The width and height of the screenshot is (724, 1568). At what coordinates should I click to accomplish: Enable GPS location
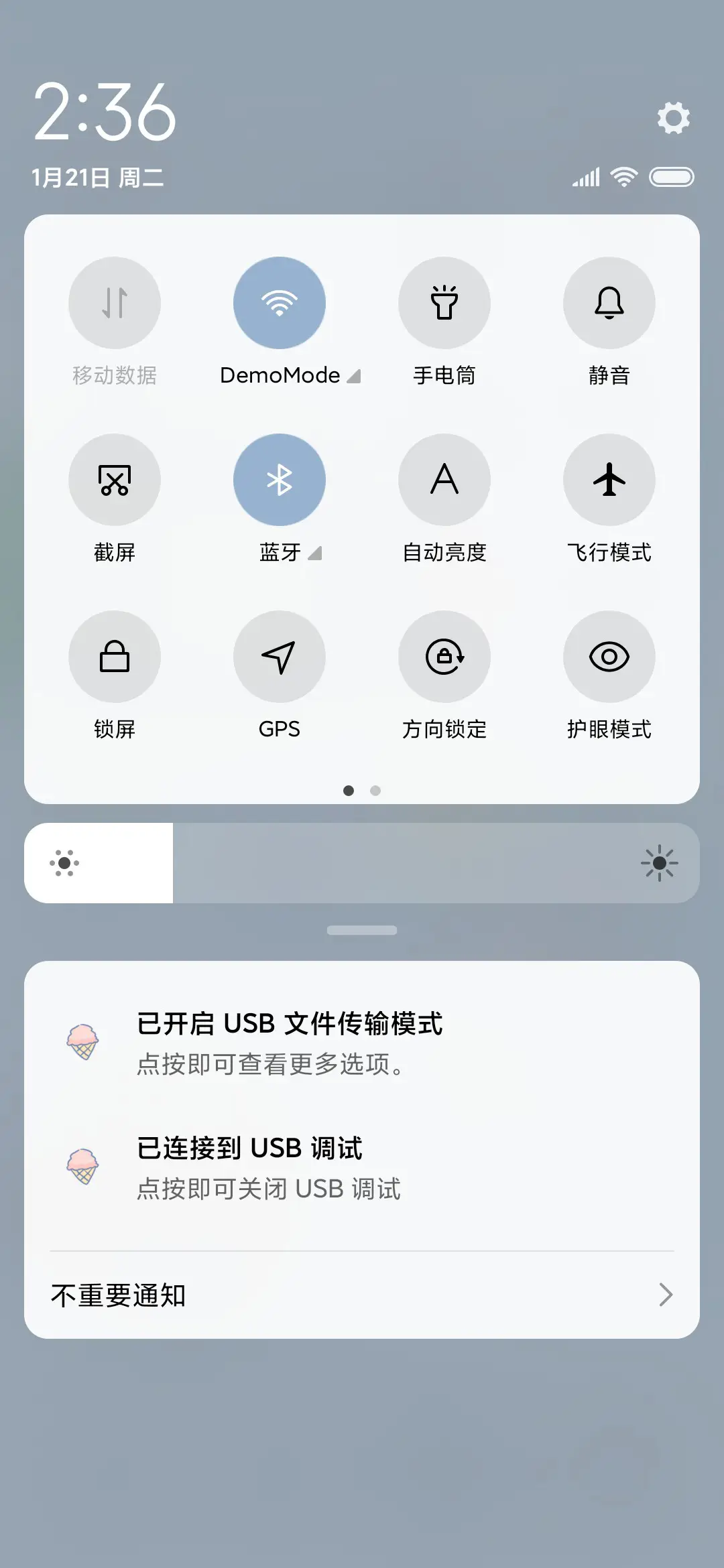pos(280,657)
